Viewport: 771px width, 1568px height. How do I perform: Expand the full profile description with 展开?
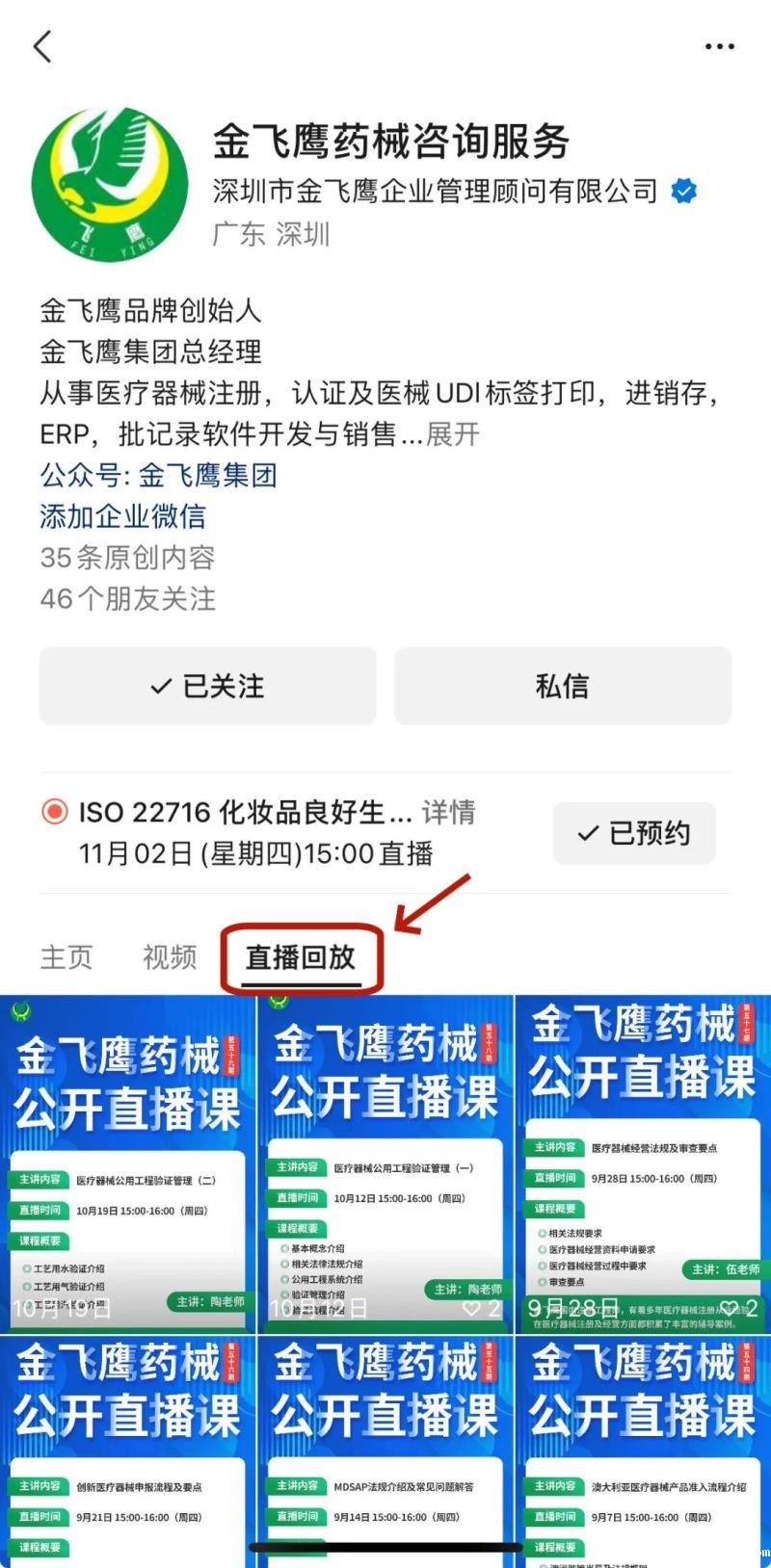click(x=453, y=434)
